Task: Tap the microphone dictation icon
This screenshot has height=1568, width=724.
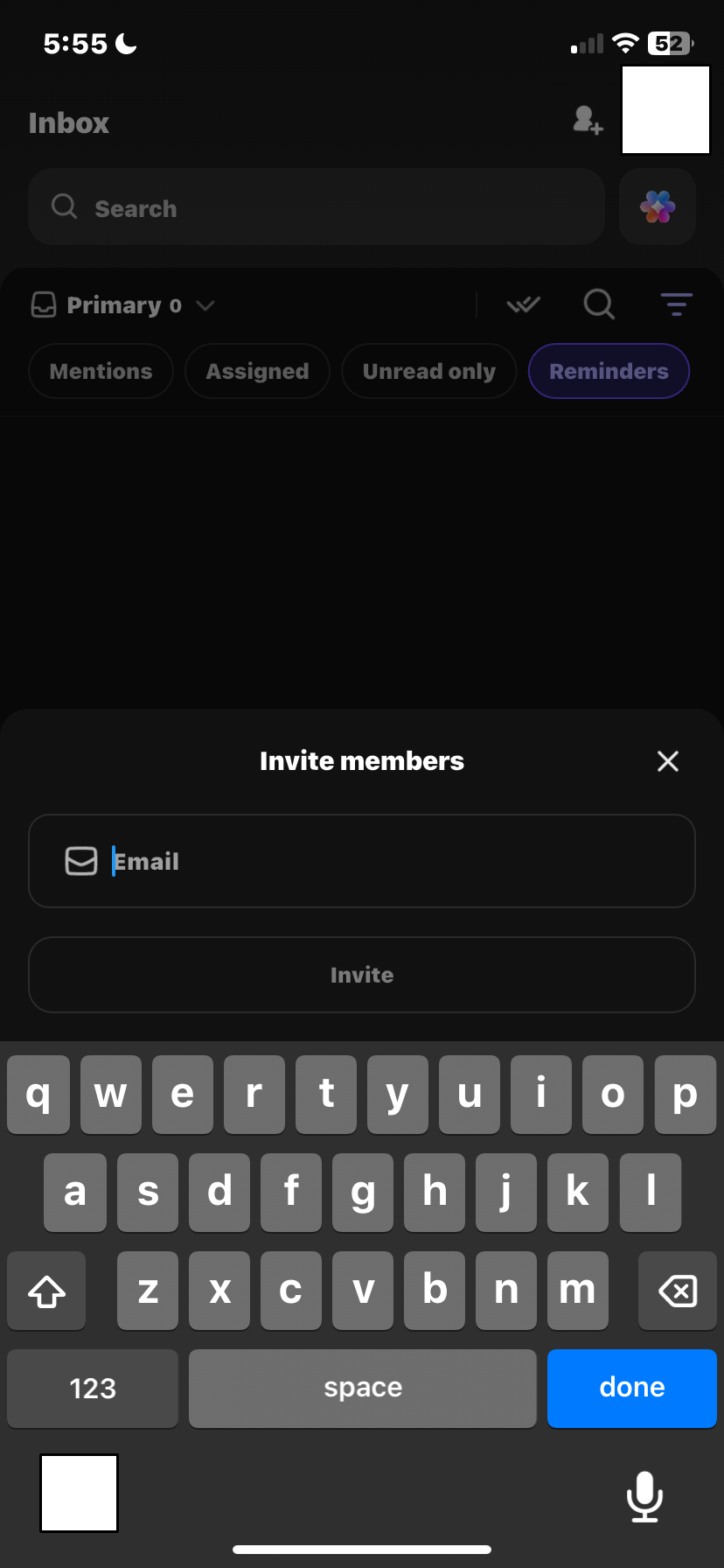Action: click(x=644, y=1496)
